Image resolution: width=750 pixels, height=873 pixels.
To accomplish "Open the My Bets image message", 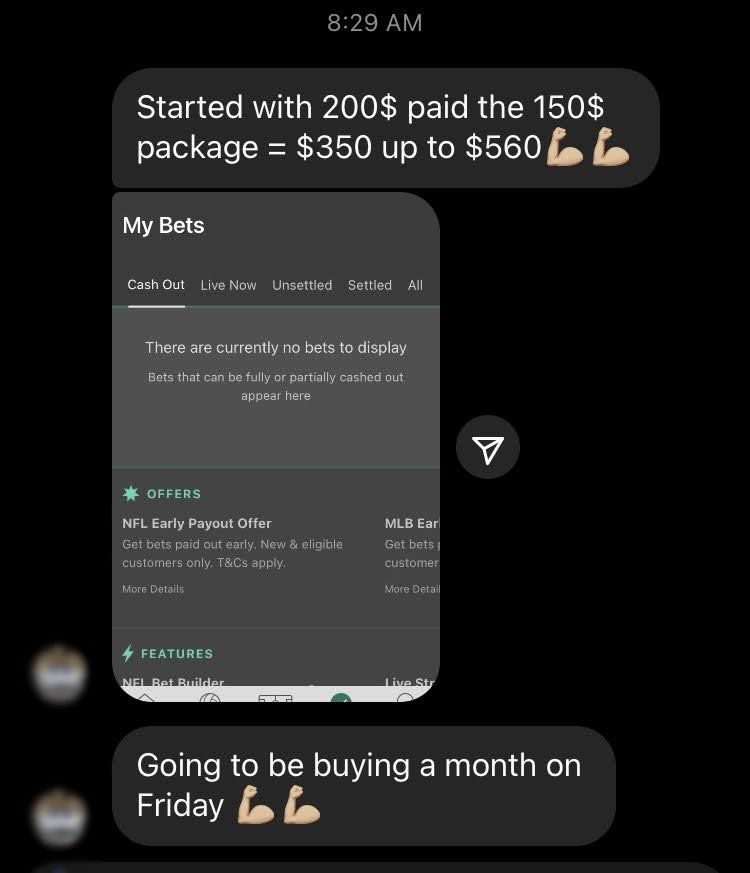I will [x=276, y=447].
